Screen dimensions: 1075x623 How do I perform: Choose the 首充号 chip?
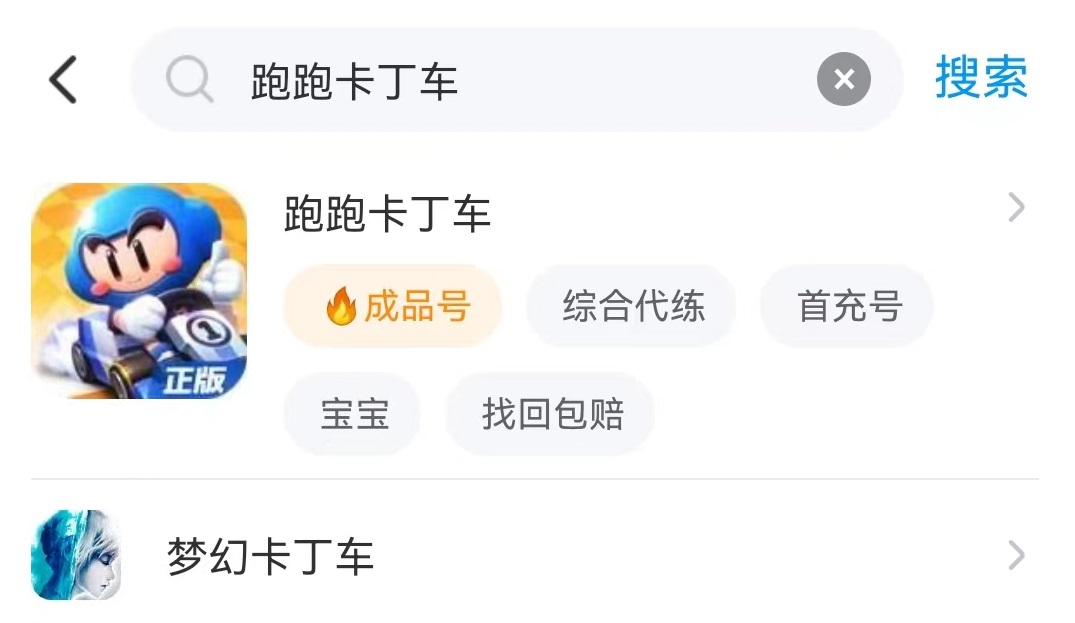pyautogui.click(x=848, y=306)
